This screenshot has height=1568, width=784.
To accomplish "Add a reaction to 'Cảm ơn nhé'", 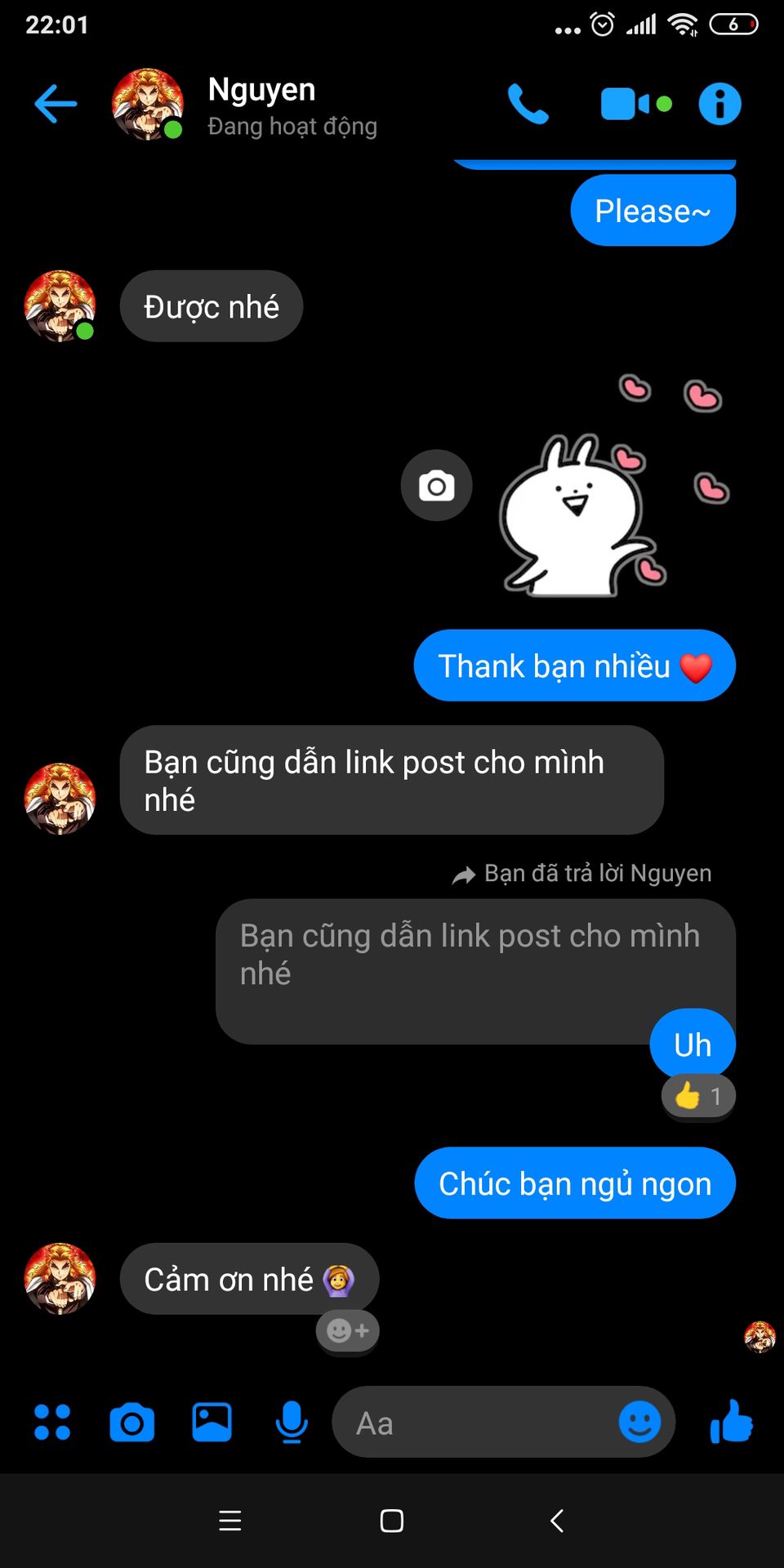I will (347, 1331).
